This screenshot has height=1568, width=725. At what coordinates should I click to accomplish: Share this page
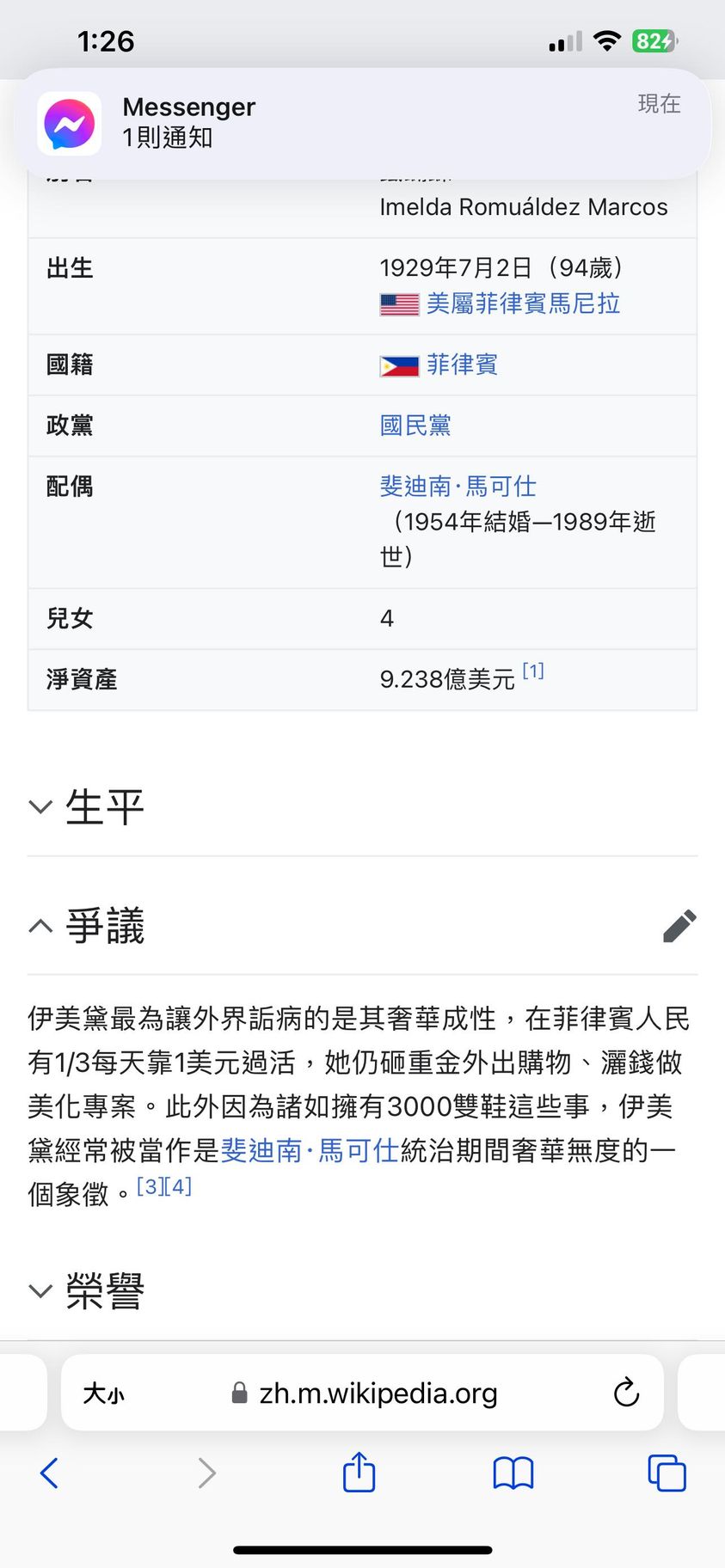coord(359,1473)
